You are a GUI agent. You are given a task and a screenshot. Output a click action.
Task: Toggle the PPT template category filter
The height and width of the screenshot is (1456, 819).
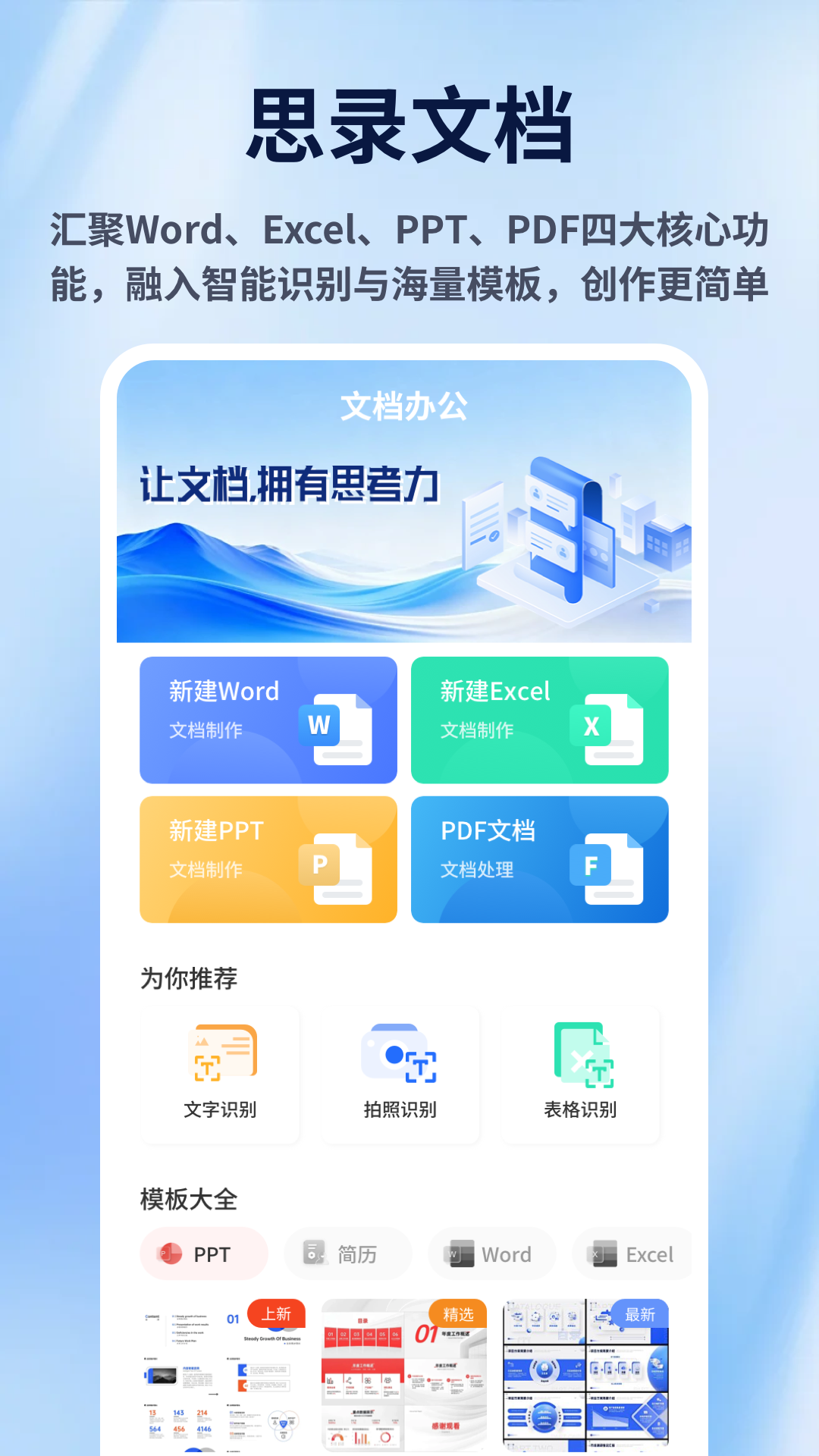tap(203, 1254)
